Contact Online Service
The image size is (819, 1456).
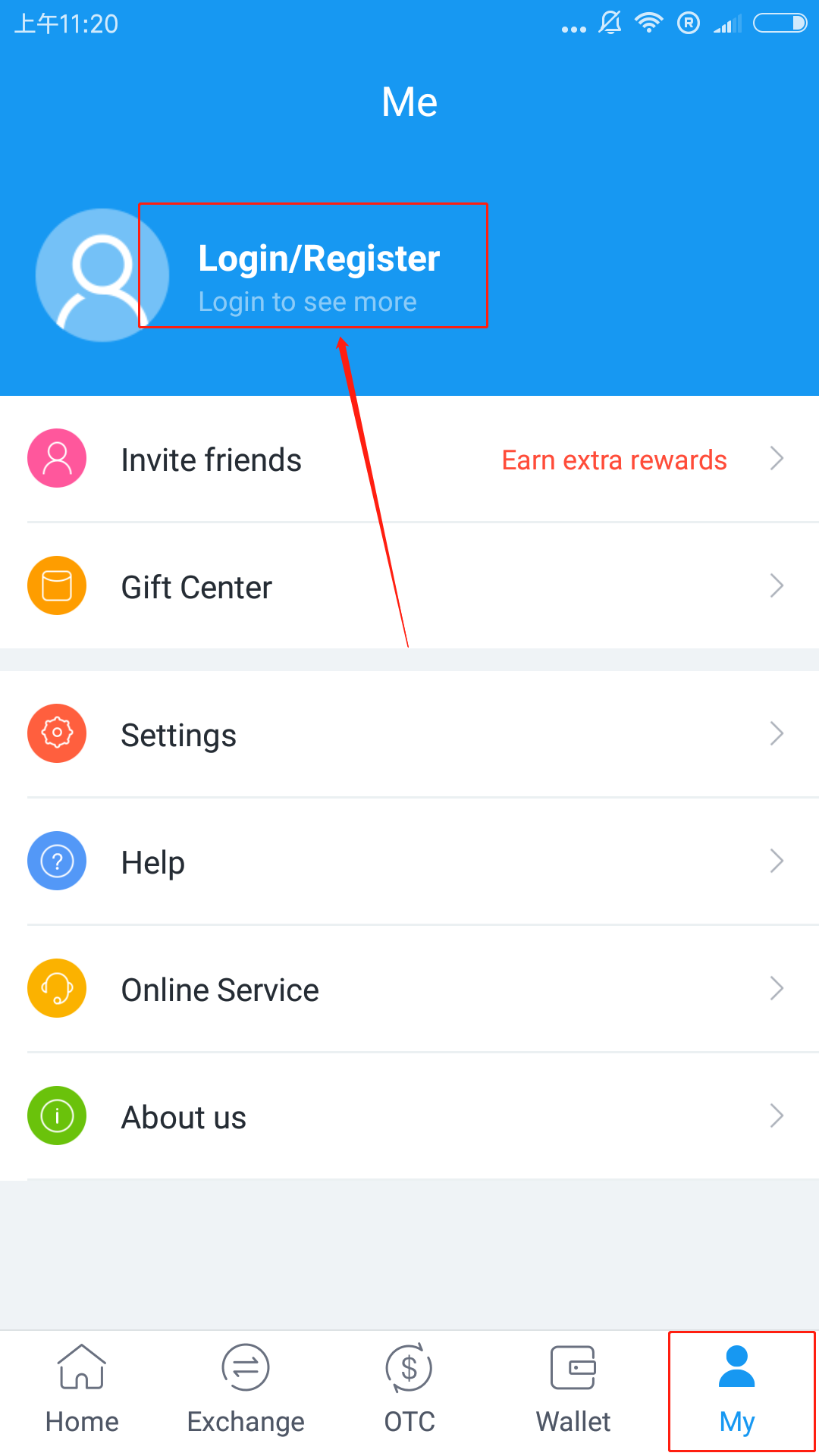220,989
